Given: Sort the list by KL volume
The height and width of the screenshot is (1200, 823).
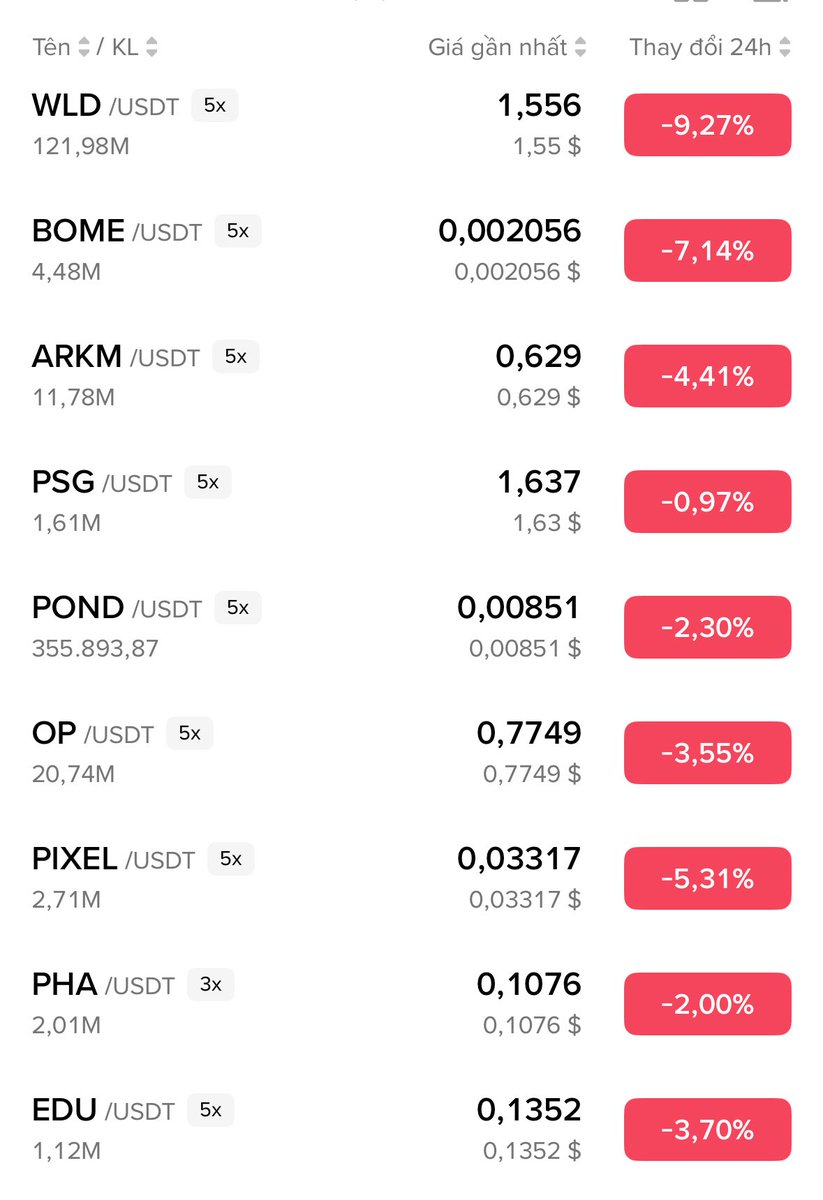Looking at the screenshot, I should 134,47.
